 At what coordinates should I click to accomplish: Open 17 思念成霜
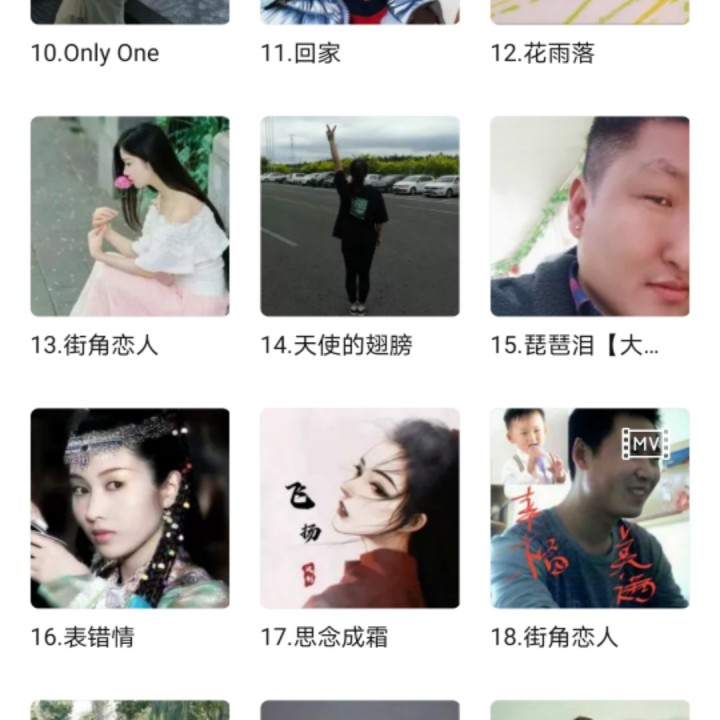360,508
